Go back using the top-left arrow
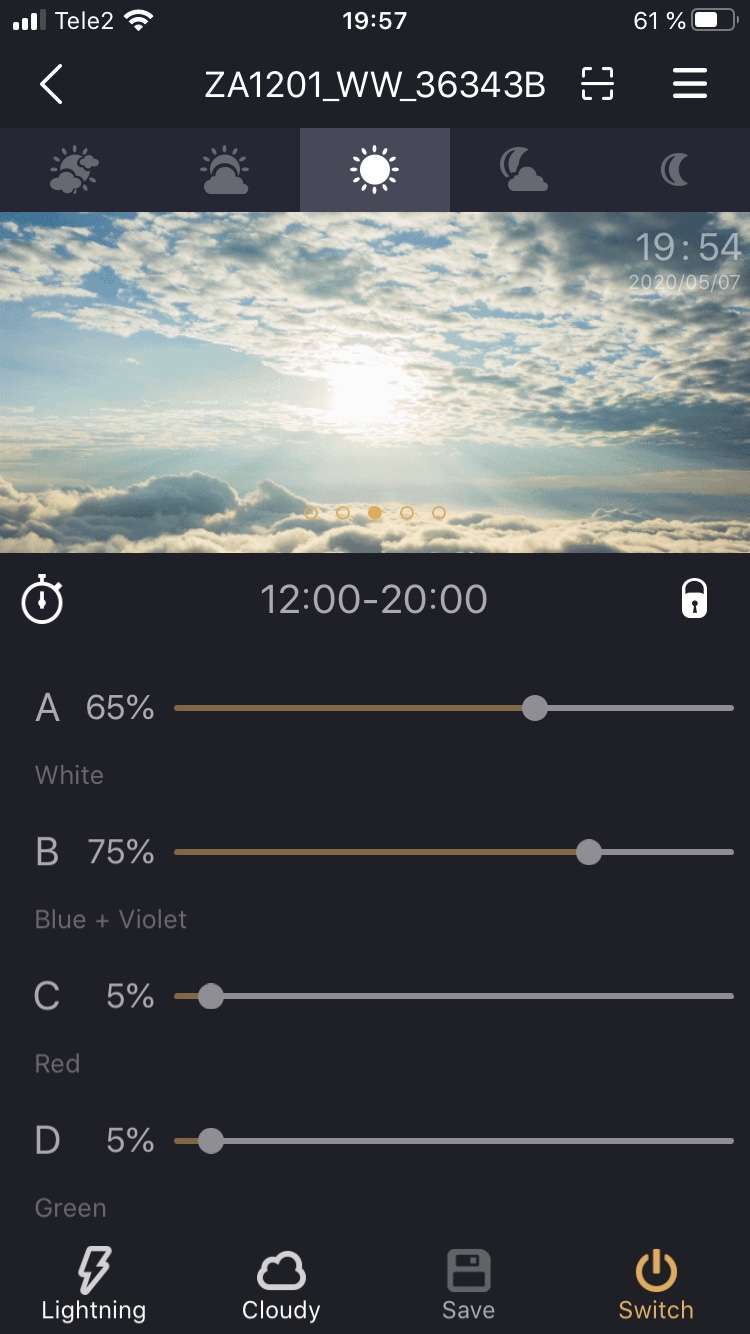750x1334 pixels. coord(52,85)
